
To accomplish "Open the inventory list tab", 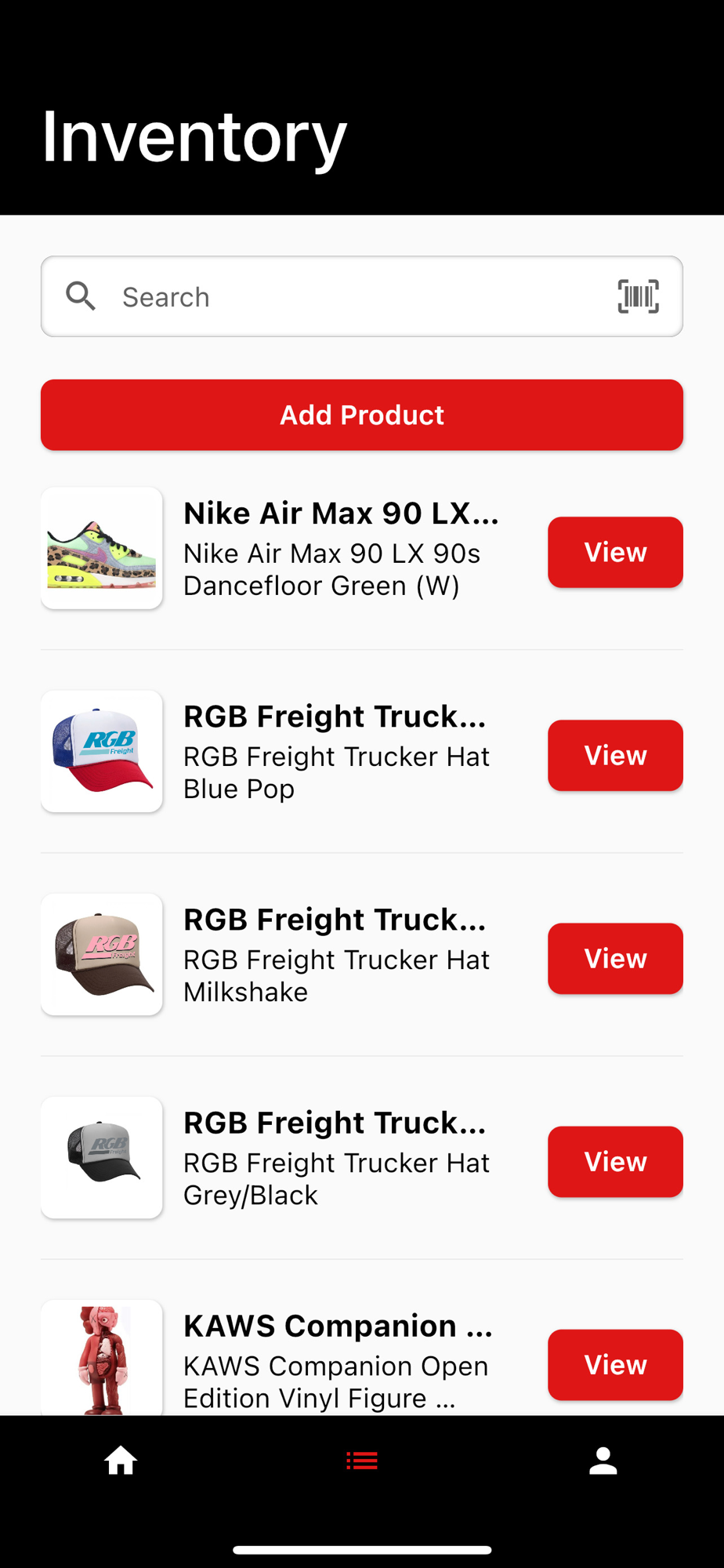I will click(x=362, y=1461).
